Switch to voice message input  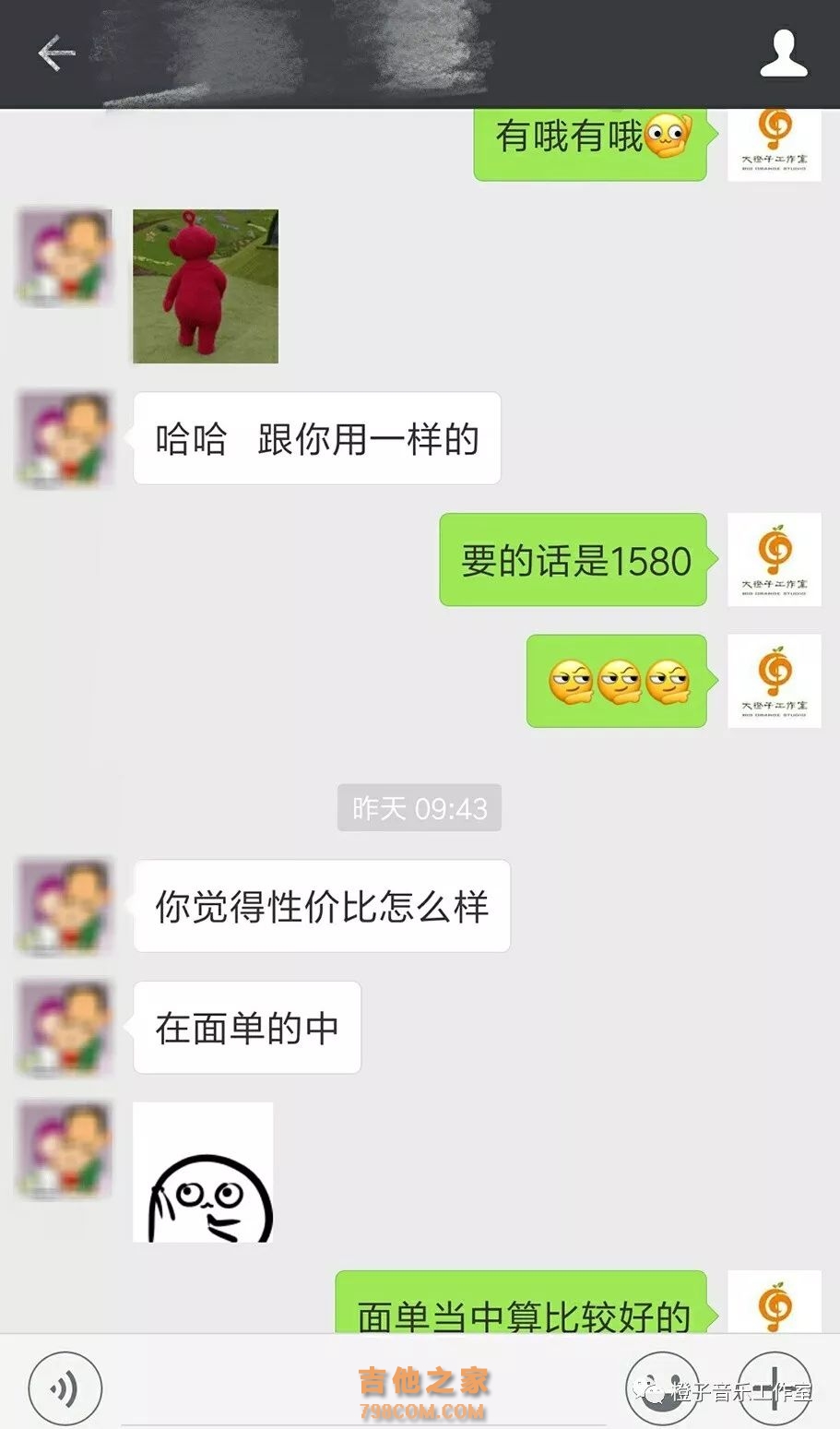coord(64,1387)
